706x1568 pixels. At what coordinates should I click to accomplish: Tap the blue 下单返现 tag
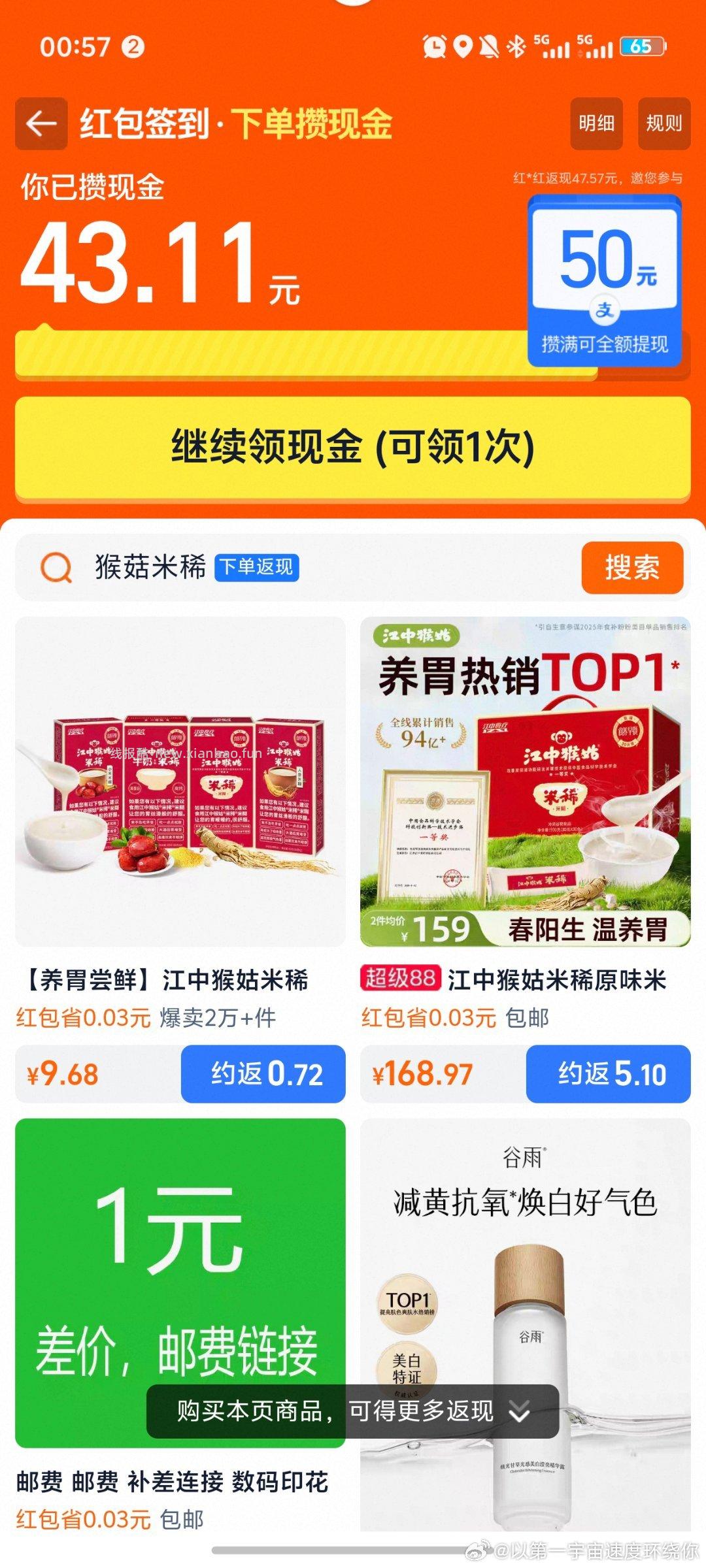click(x=258, y=568)
